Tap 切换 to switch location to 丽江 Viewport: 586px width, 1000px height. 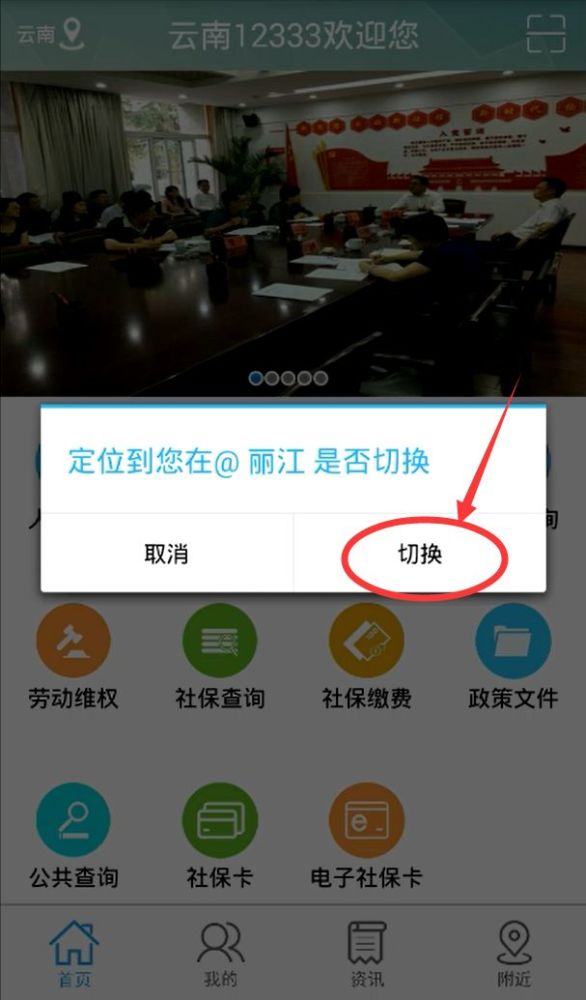[x=420, y=554]
